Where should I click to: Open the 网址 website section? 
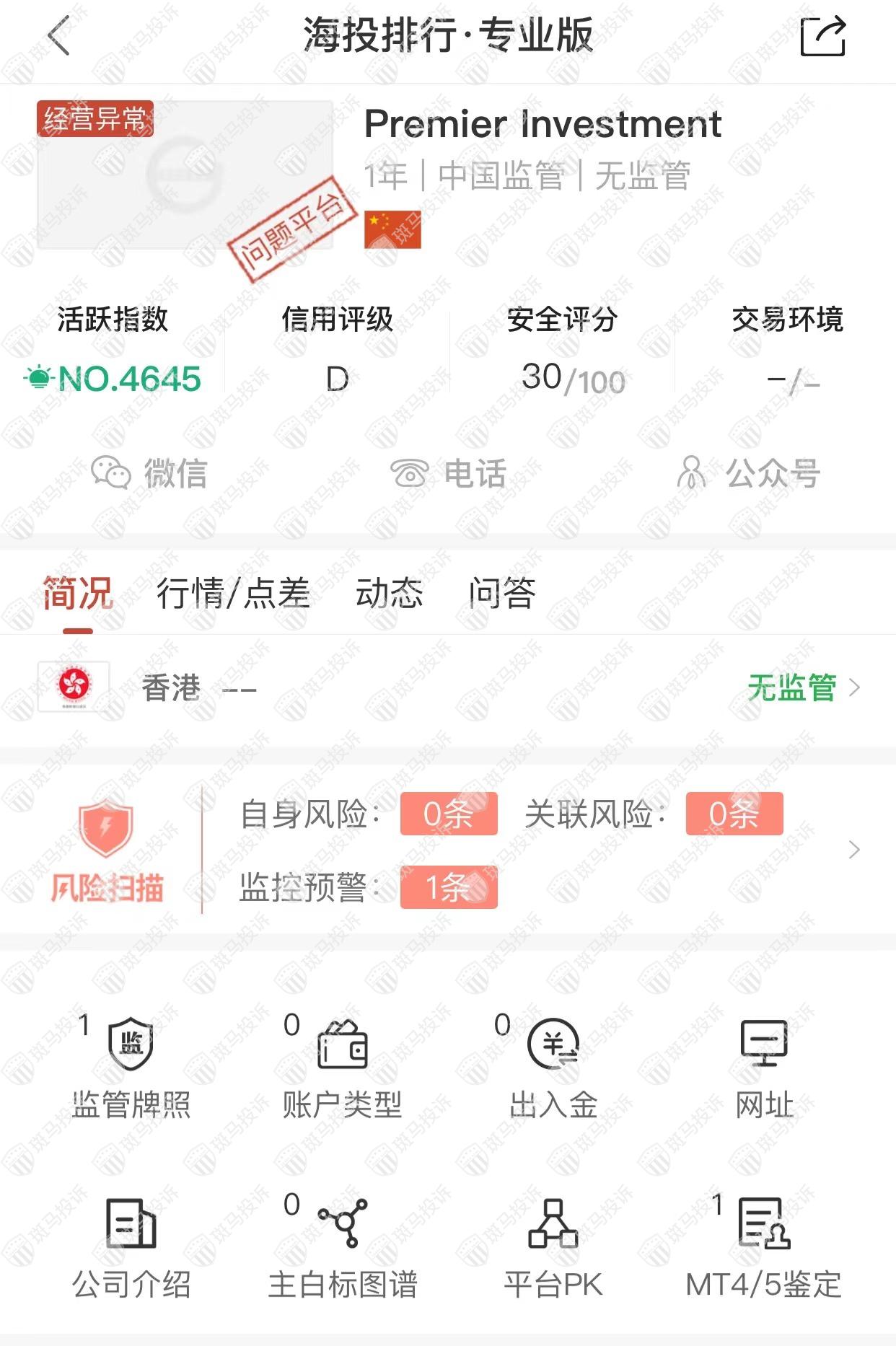pyautogui.click(x=764, y=1068)
